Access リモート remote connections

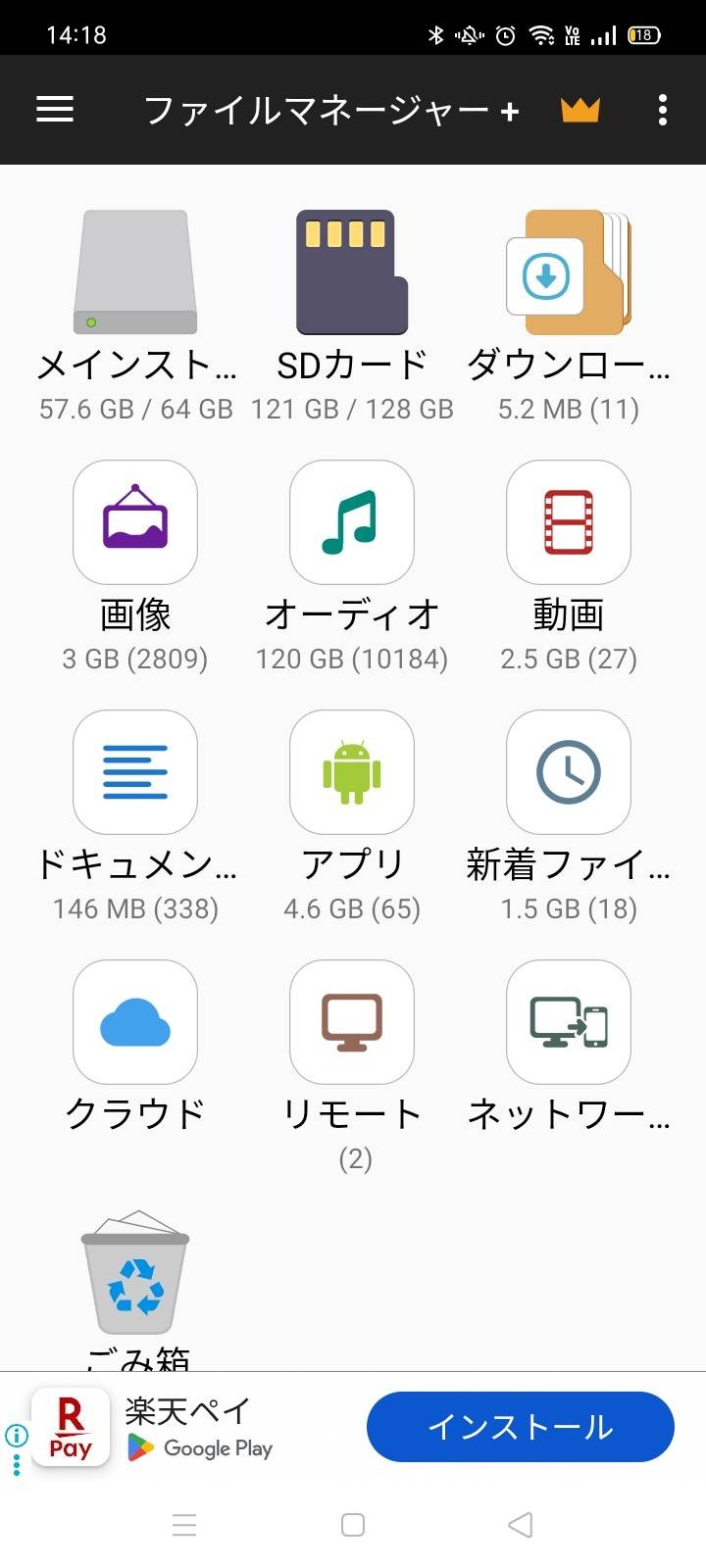[352, 1022]
